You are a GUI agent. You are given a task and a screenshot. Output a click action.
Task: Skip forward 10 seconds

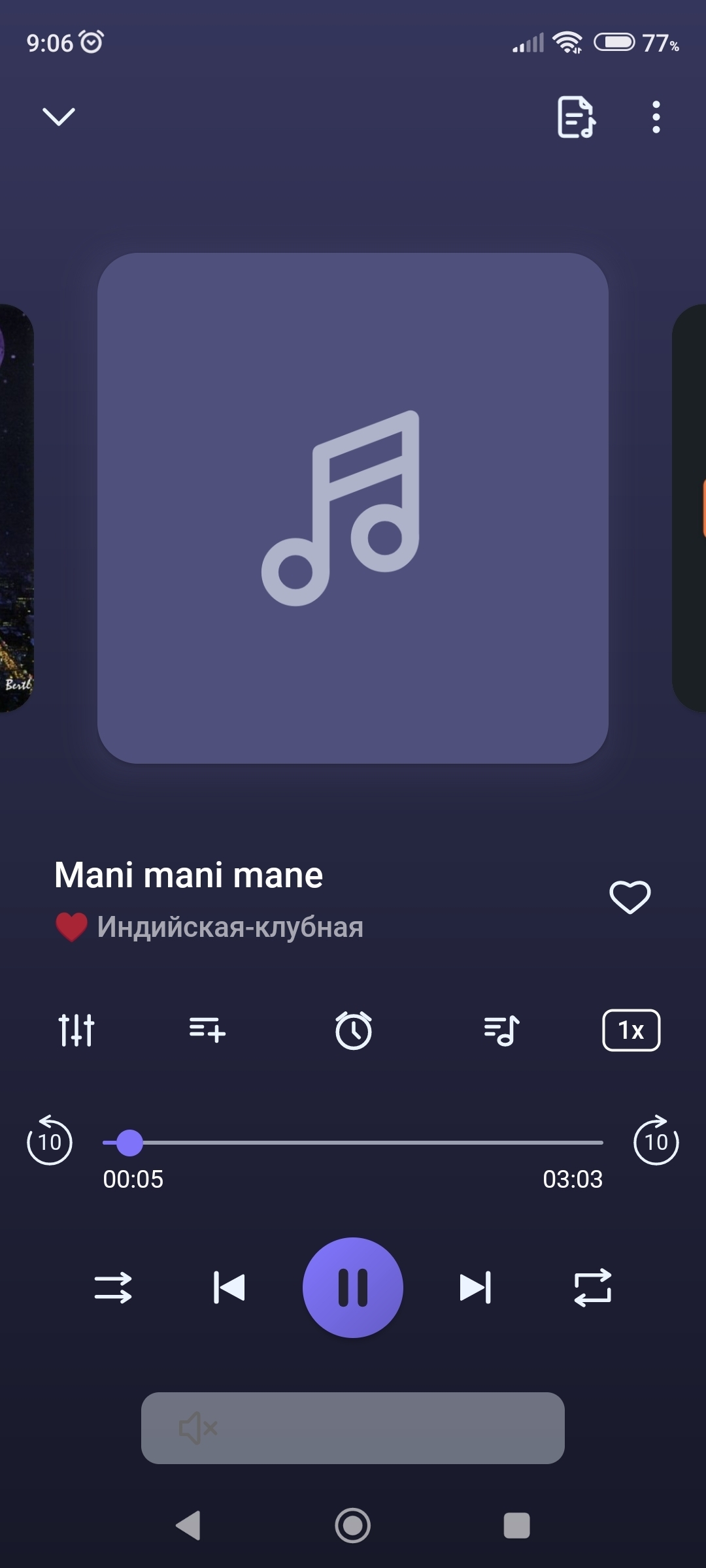pos(656,1141)
